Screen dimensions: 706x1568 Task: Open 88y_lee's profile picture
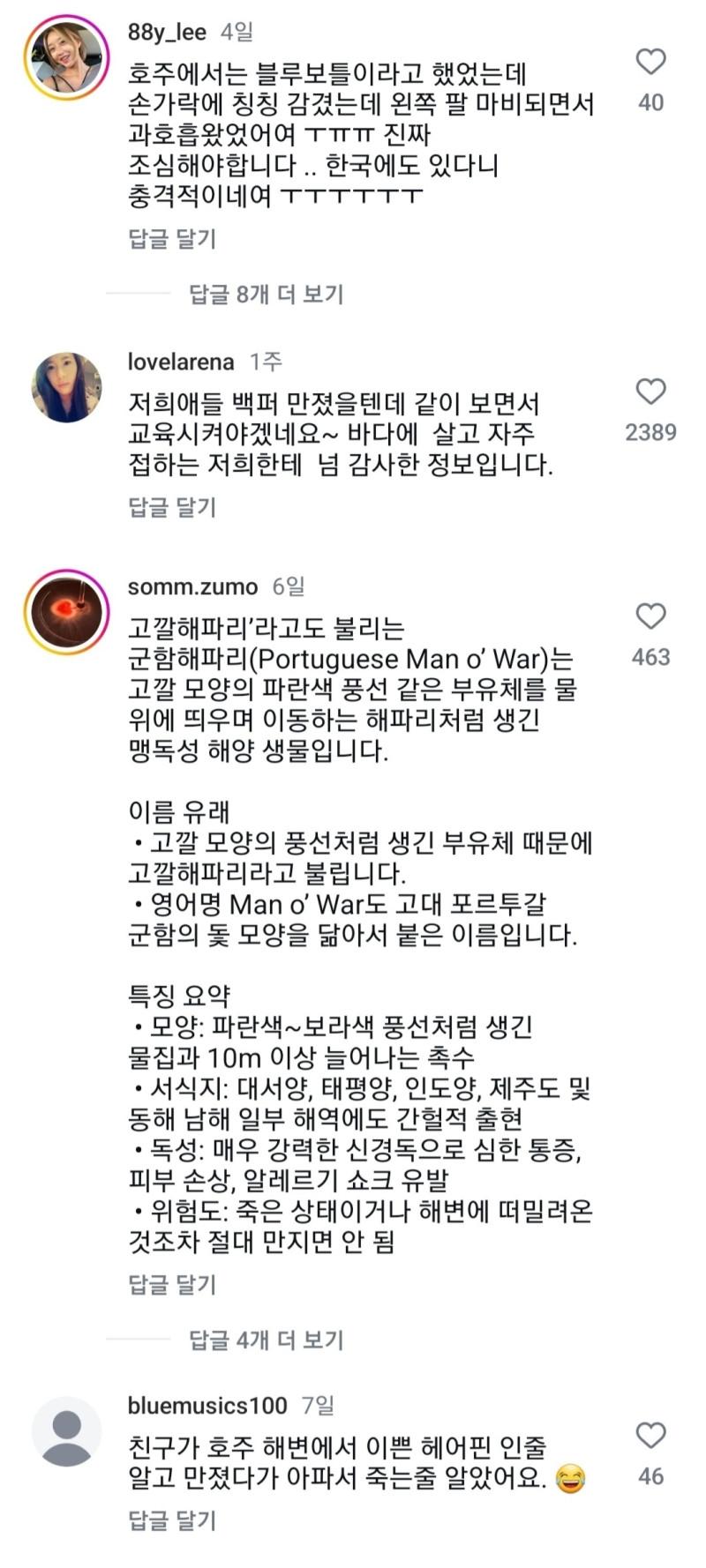pyautogui.click(x=66, y=57)
